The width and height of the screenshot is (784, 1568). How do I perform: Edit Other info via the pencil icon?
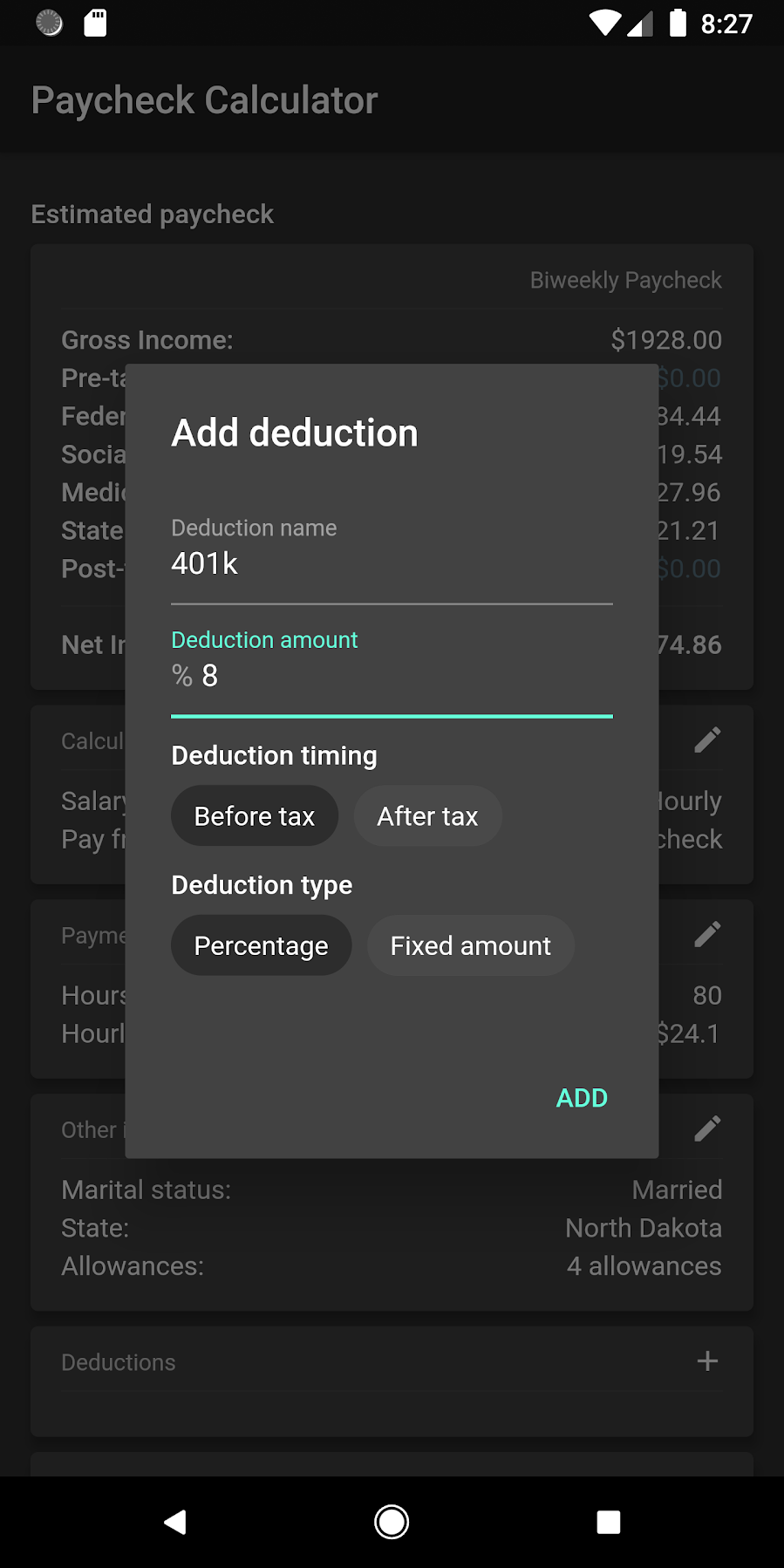coord(708,1128)
